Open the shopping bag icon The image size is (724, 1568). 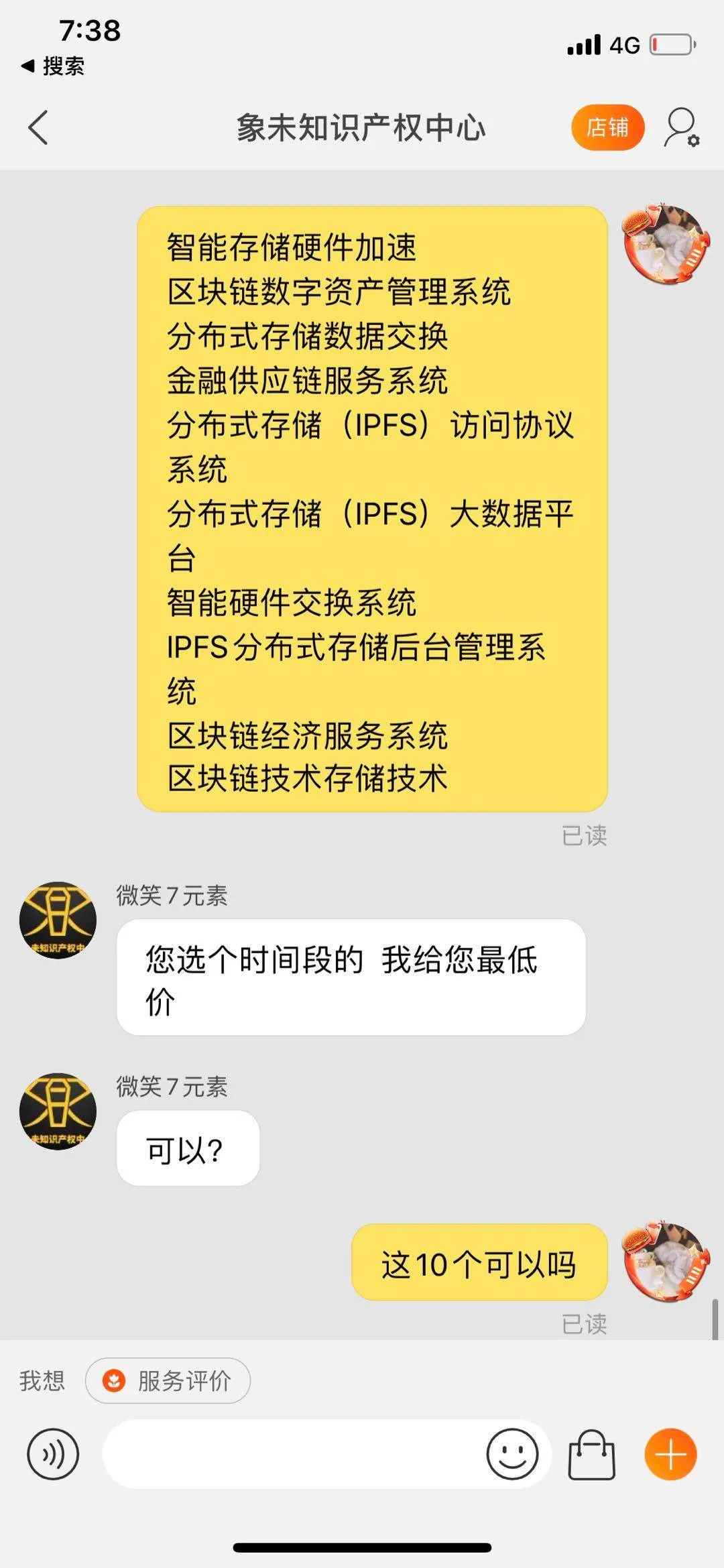point(591,1454)
